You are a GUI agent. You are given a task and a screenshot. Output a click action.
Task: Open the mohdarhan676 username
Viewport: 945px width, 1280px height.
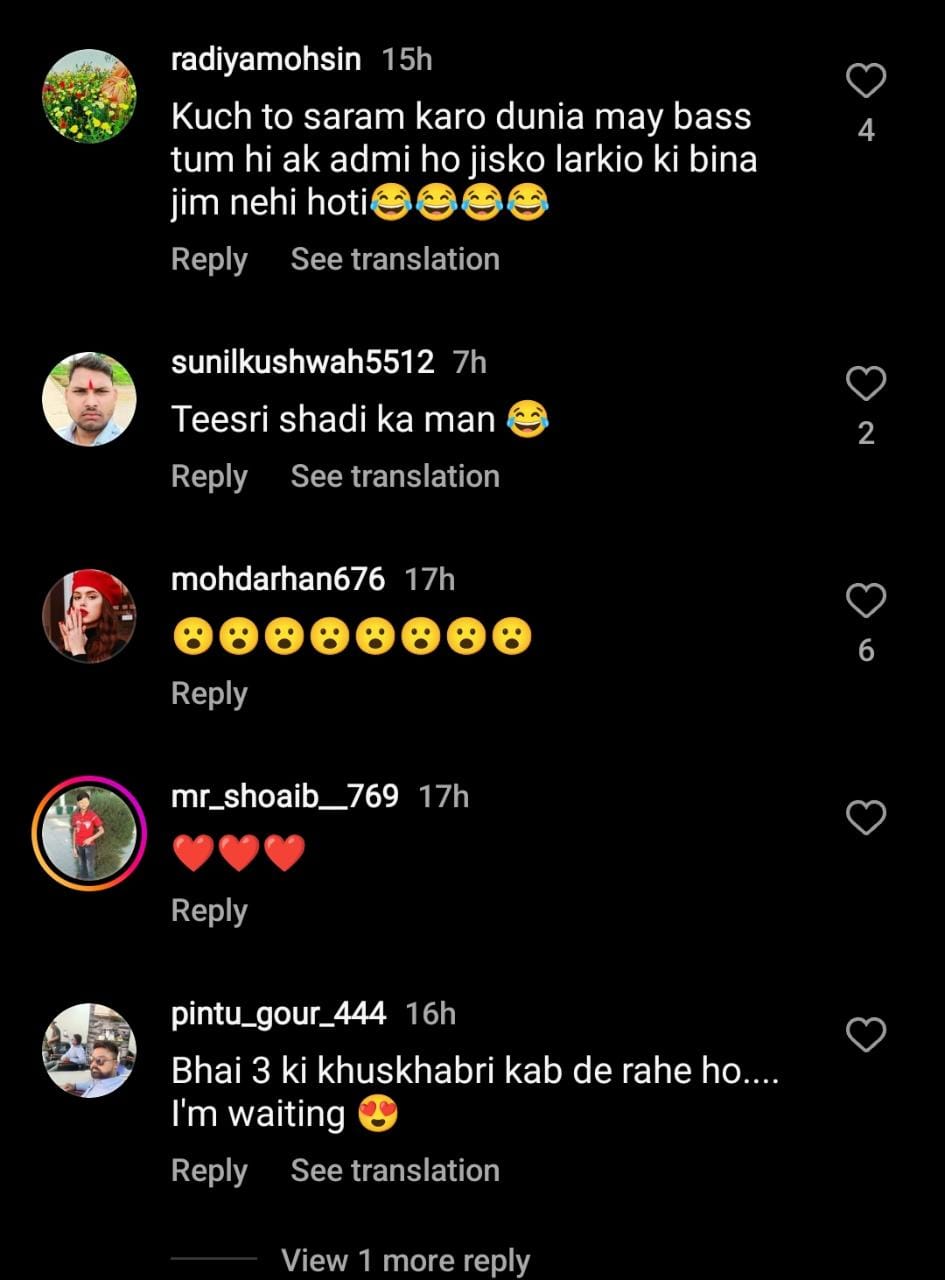pyautogui.click(x=278, y=579)
